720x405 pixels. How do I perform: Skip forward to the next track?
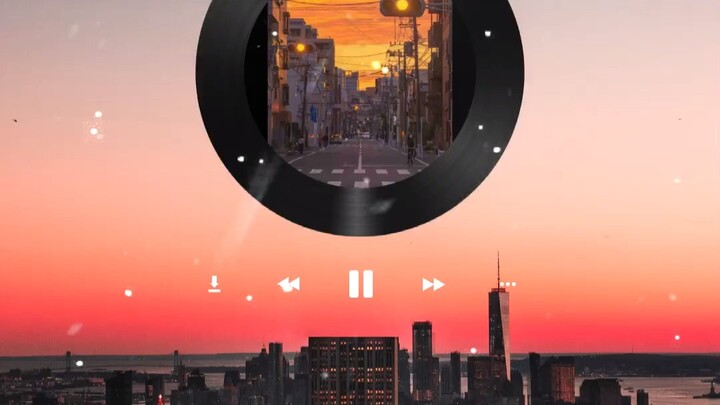tap(432, 284)
